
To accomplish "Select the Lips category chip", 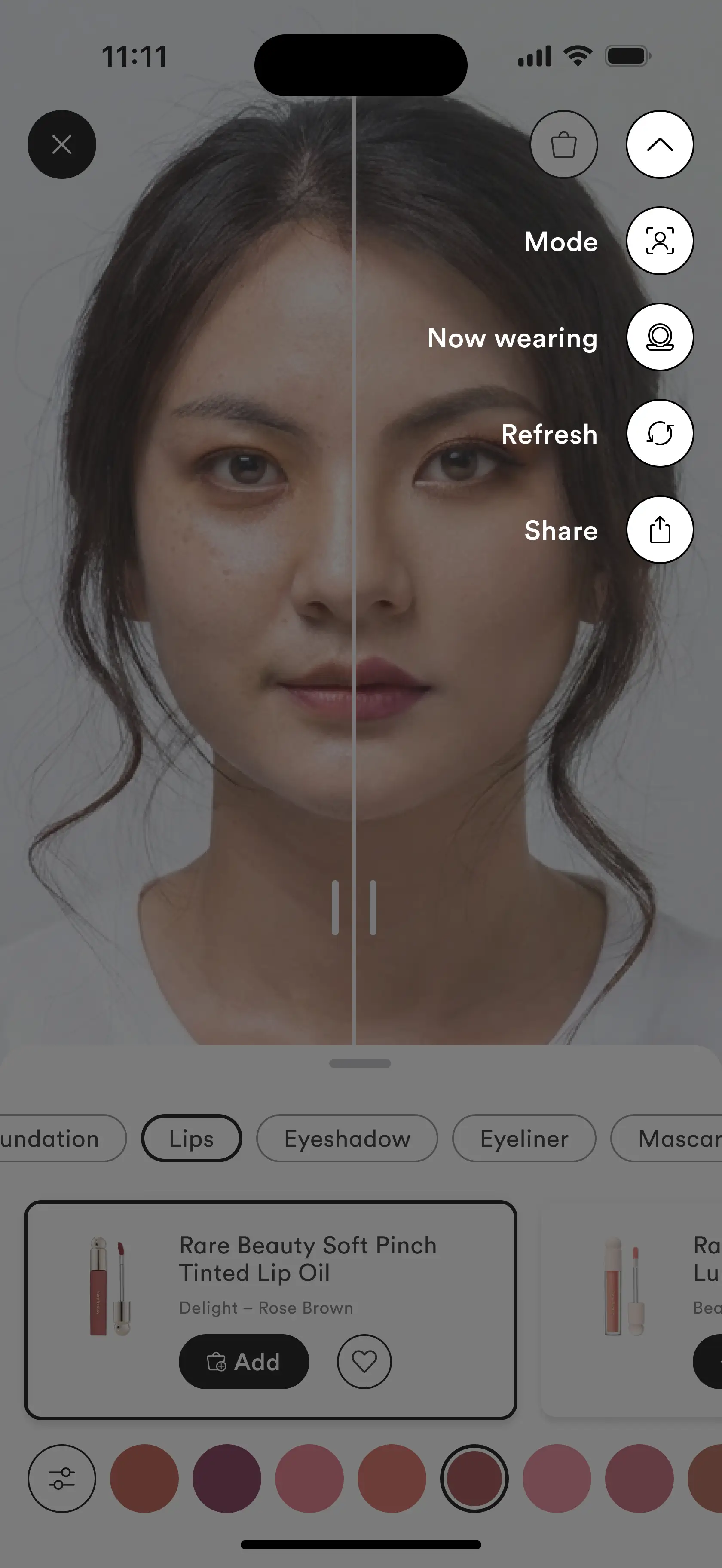I will [191, 1138].
